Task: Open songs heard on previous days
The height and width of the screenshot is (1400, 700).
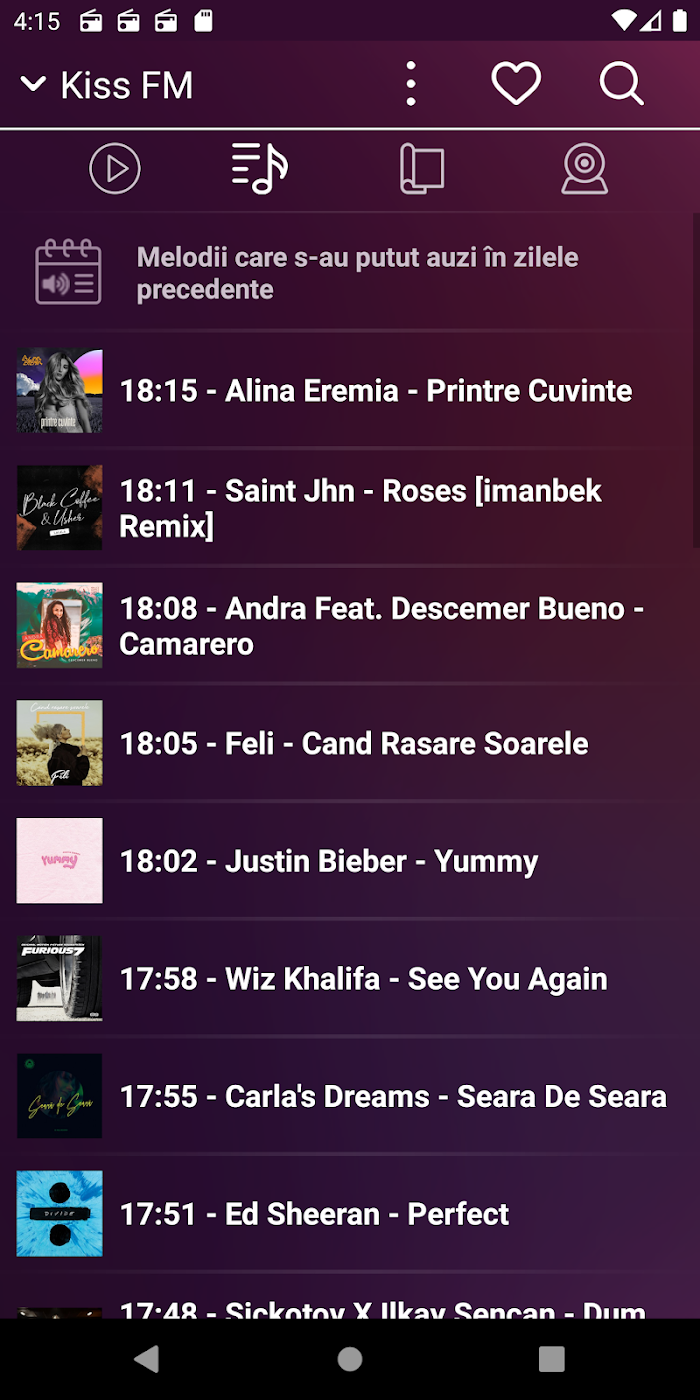Action: (x=350, y=273)
